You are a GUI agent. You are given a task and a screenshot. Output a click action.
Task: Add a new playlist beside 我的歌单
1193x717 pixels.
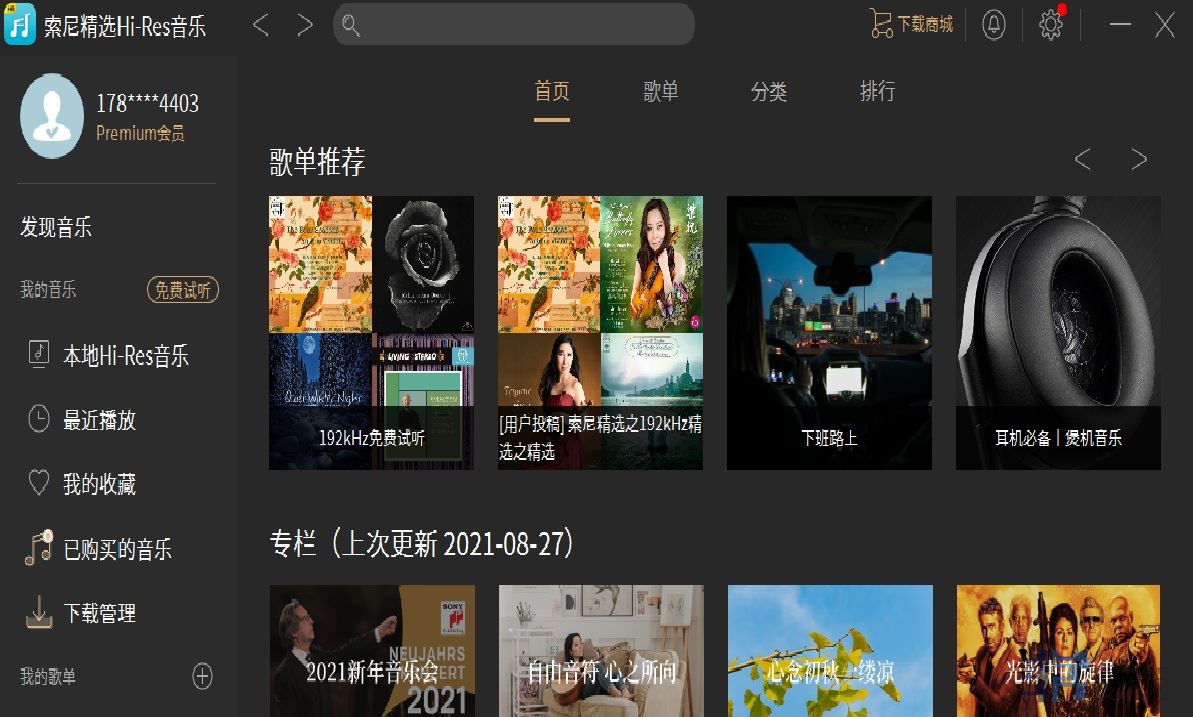coord(202,677)
